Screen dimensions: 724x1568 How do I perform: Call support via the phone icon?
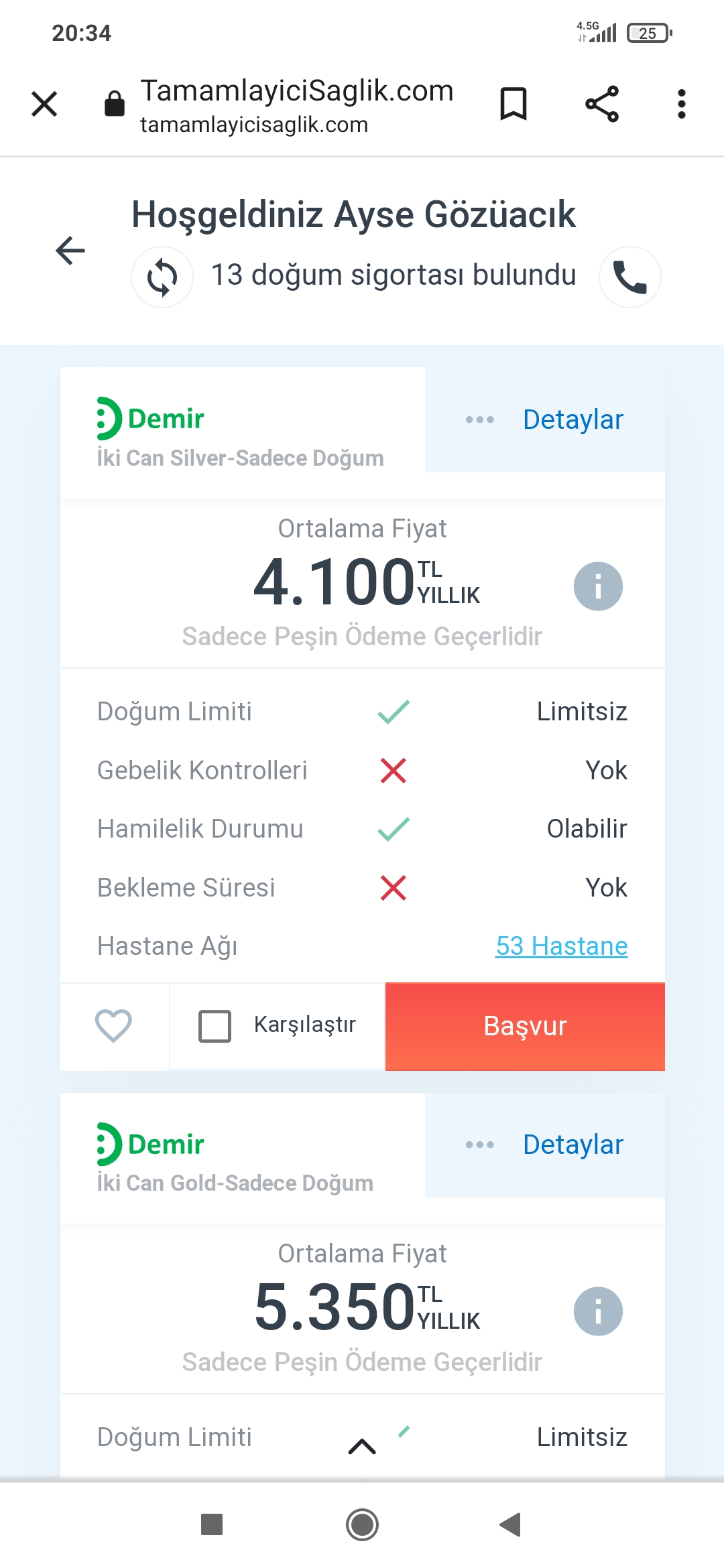point(629,277)
